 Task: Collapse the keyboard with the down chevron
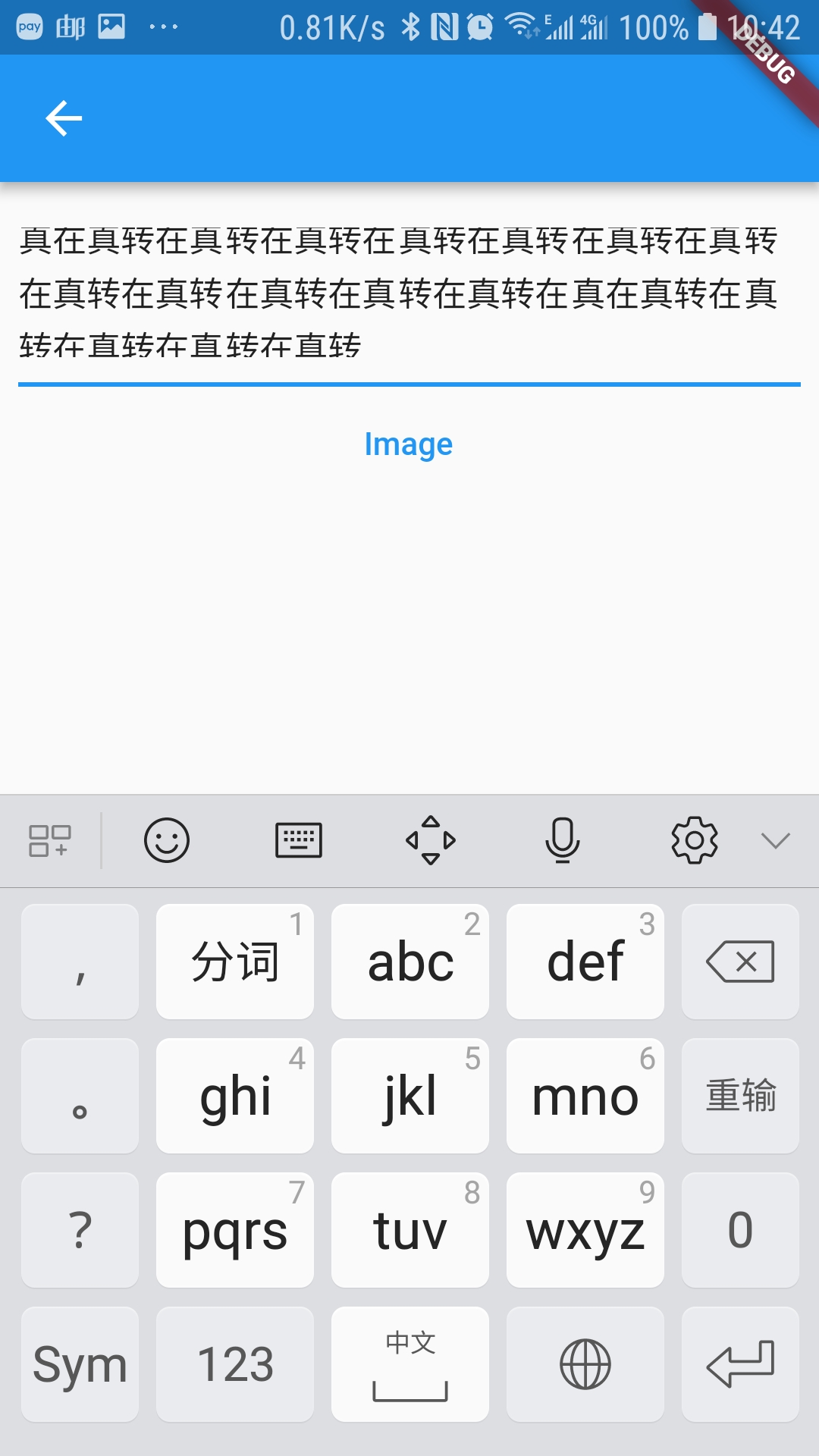[775, 840]
